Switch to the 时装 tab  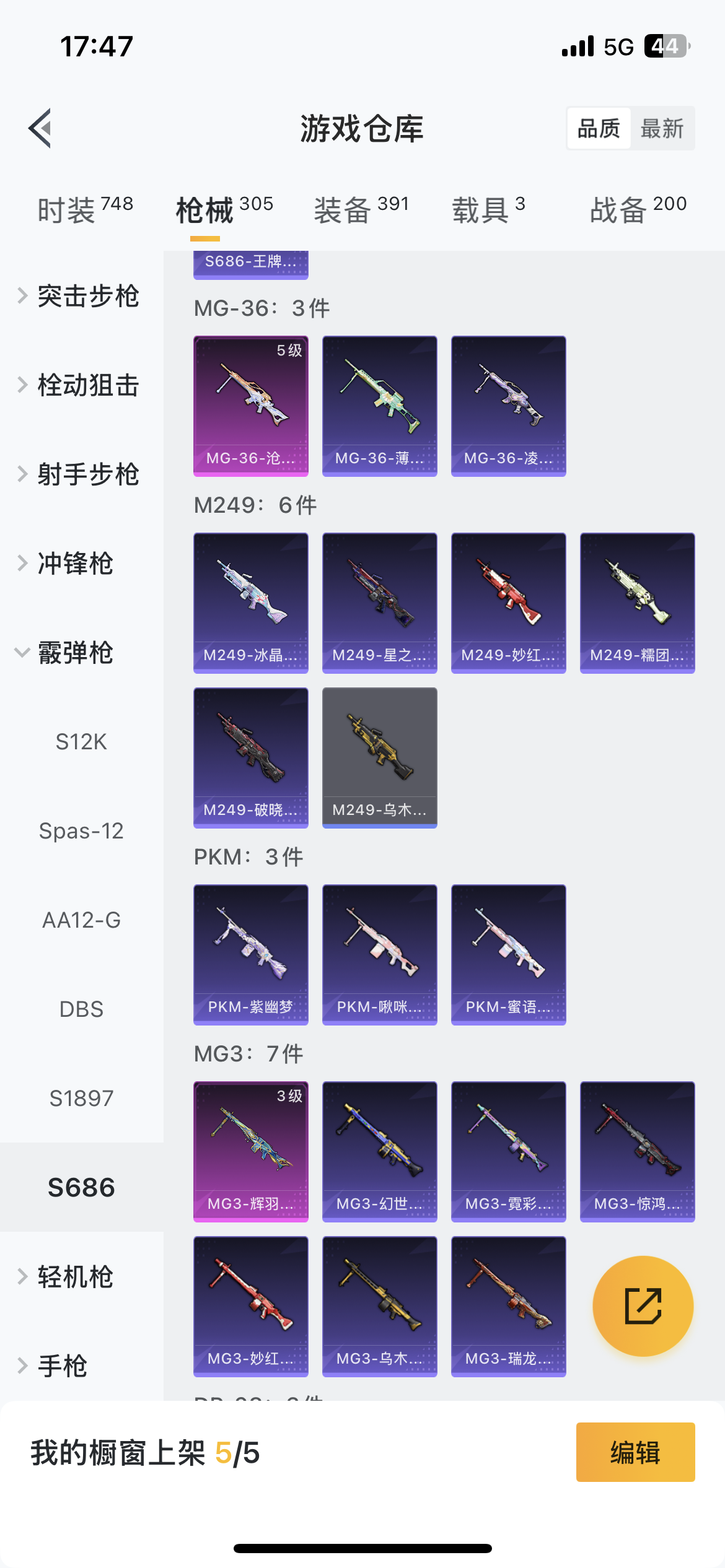click(86, 210)
